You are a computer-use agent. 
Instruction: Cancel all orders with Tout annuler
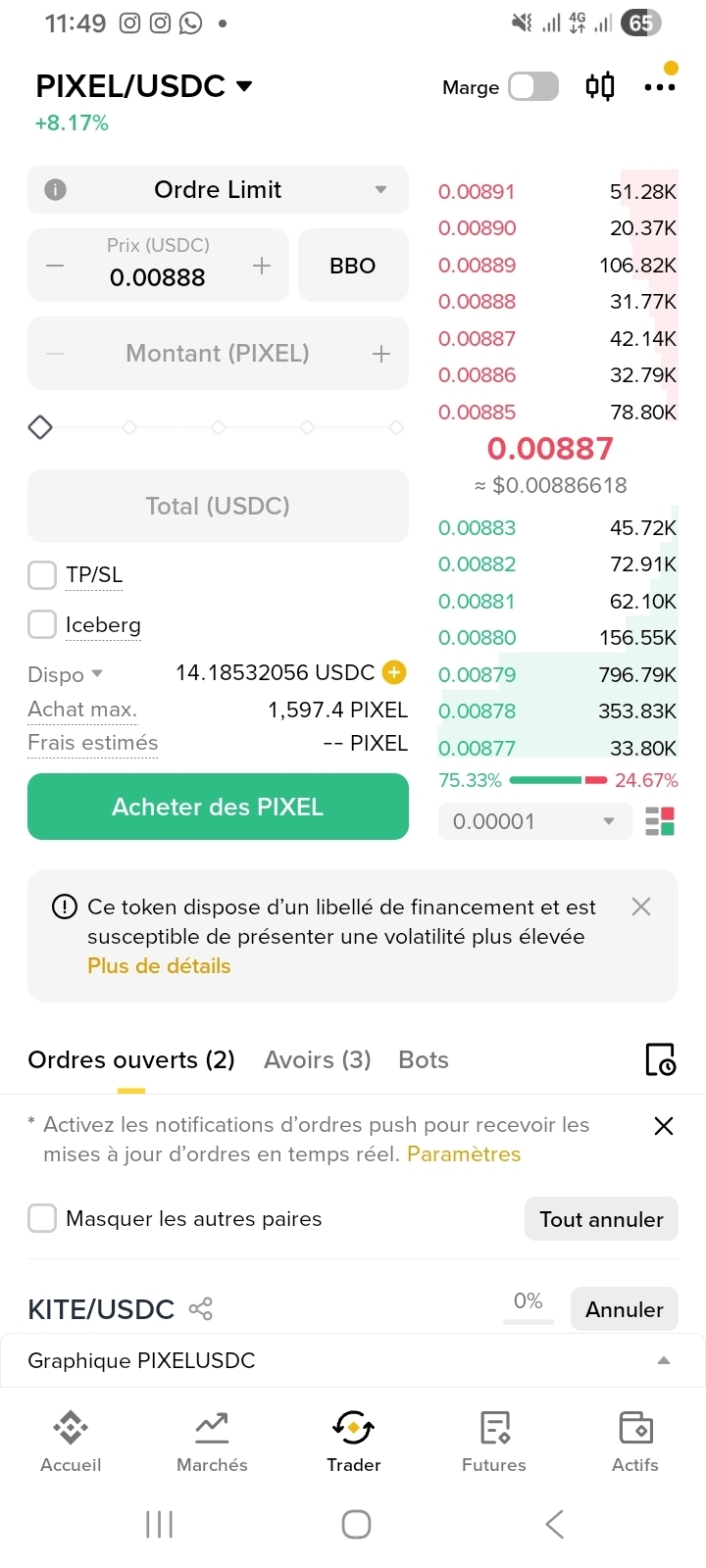click(x=601, y=1219)
